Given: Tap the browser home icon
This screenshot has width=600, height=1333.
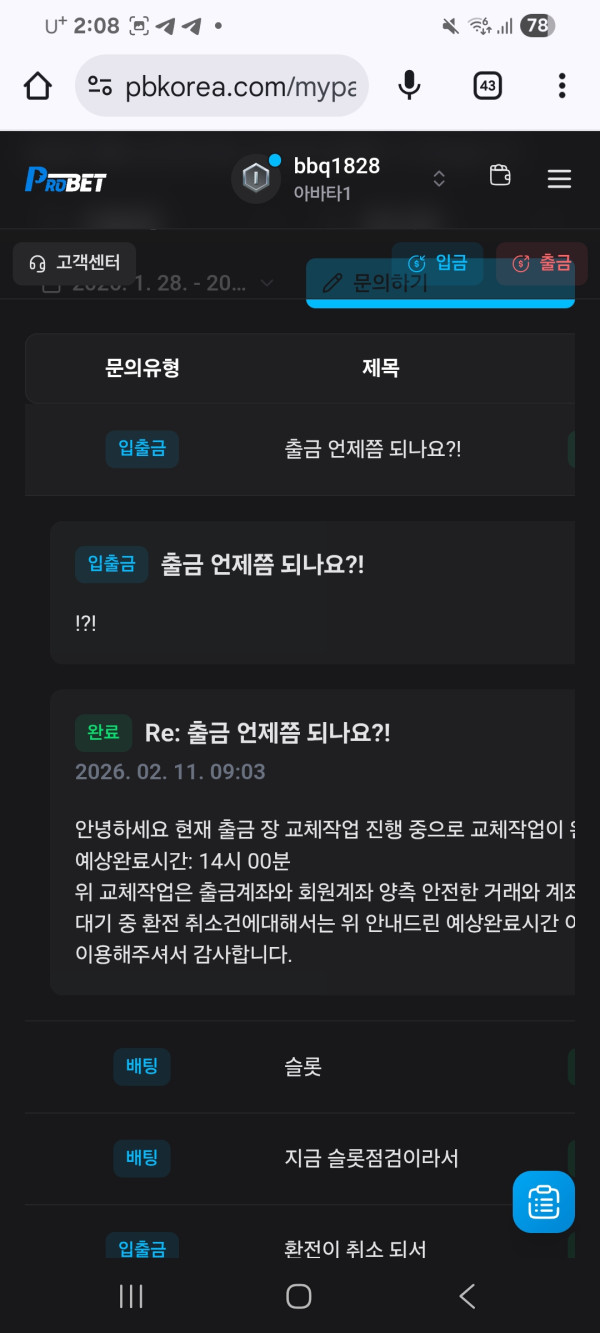Looking at the screenshot, I should (38, 86).
